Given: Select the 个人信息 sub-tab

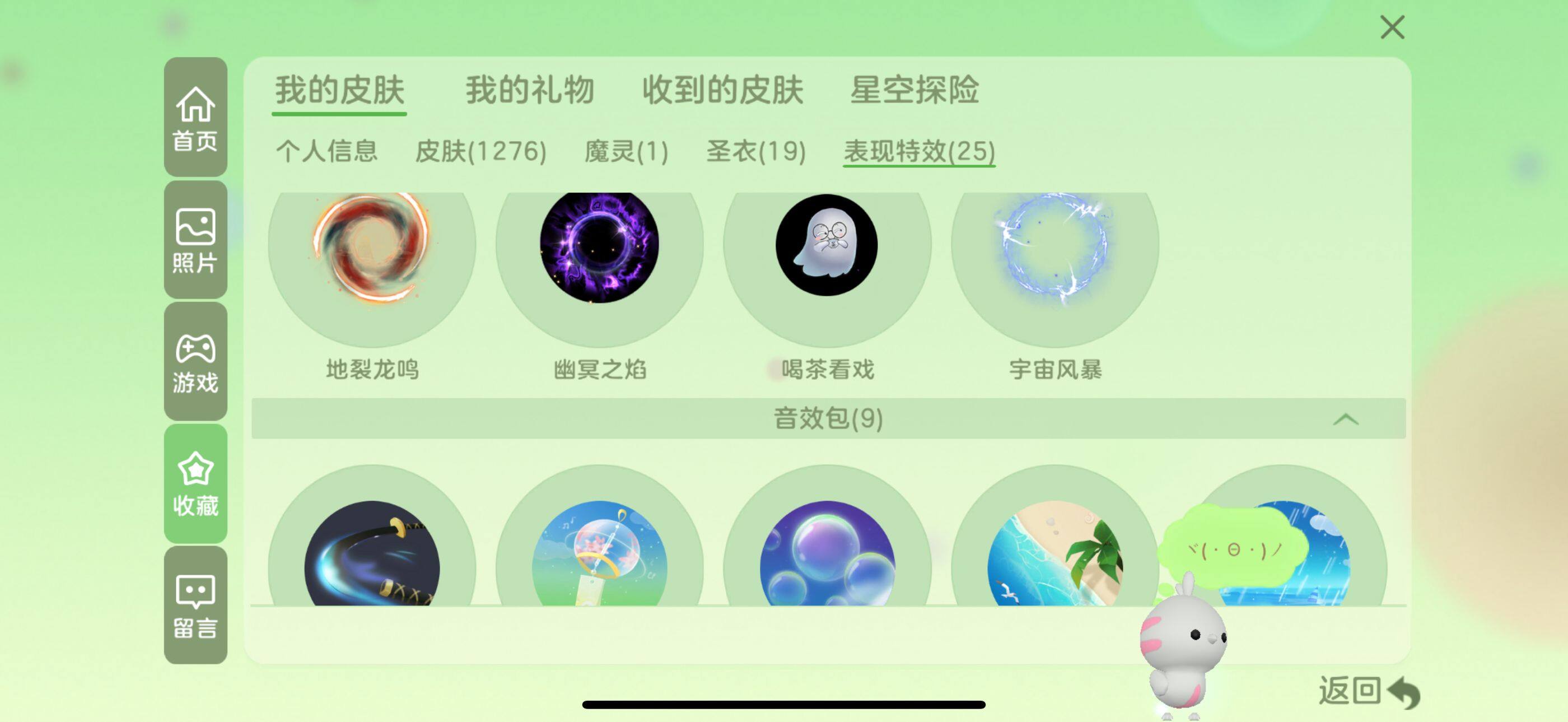Looking at the screenshot, I should [327, 151].
